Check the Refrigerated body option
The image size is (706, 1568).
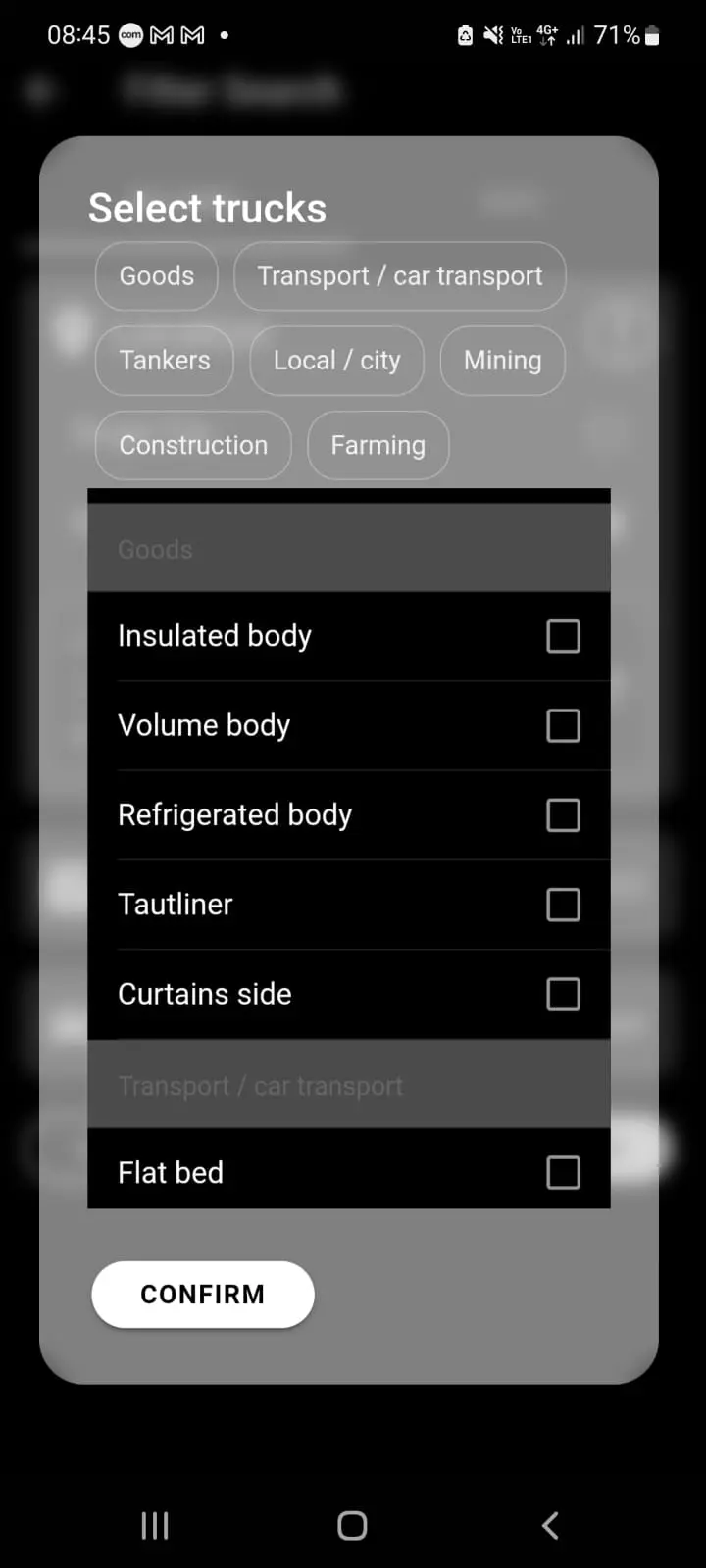(x=563, y=815)
